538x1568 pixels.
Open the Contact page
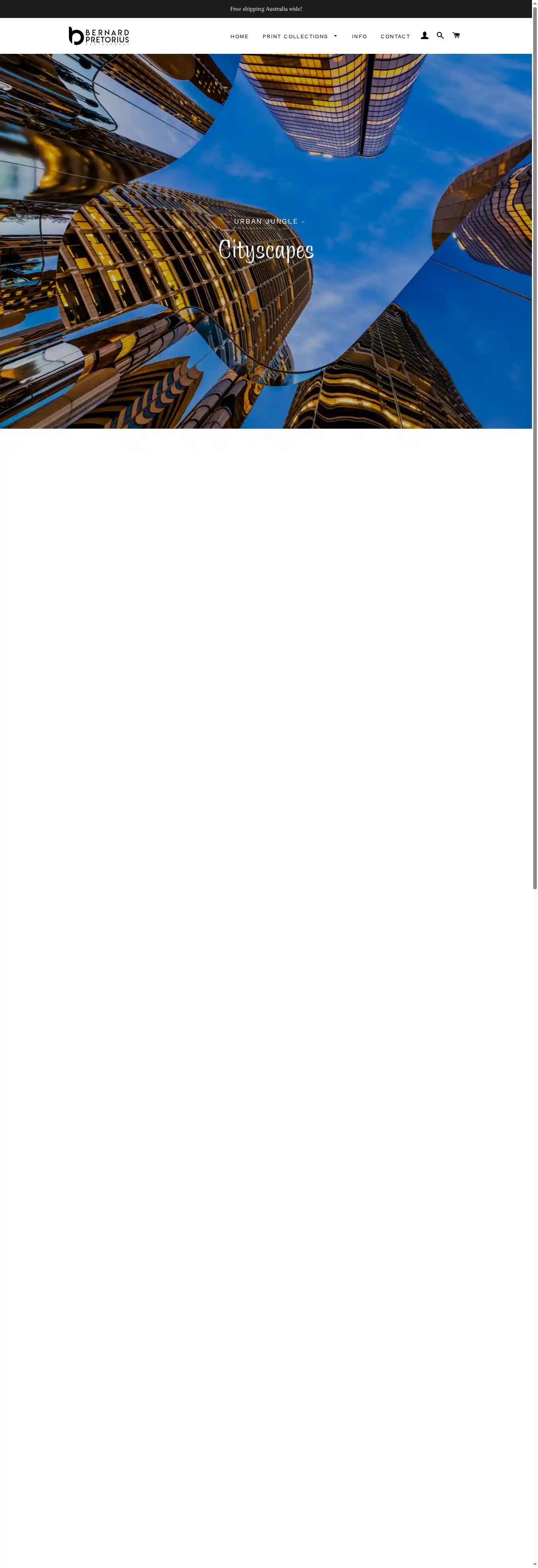coord(395,37)
